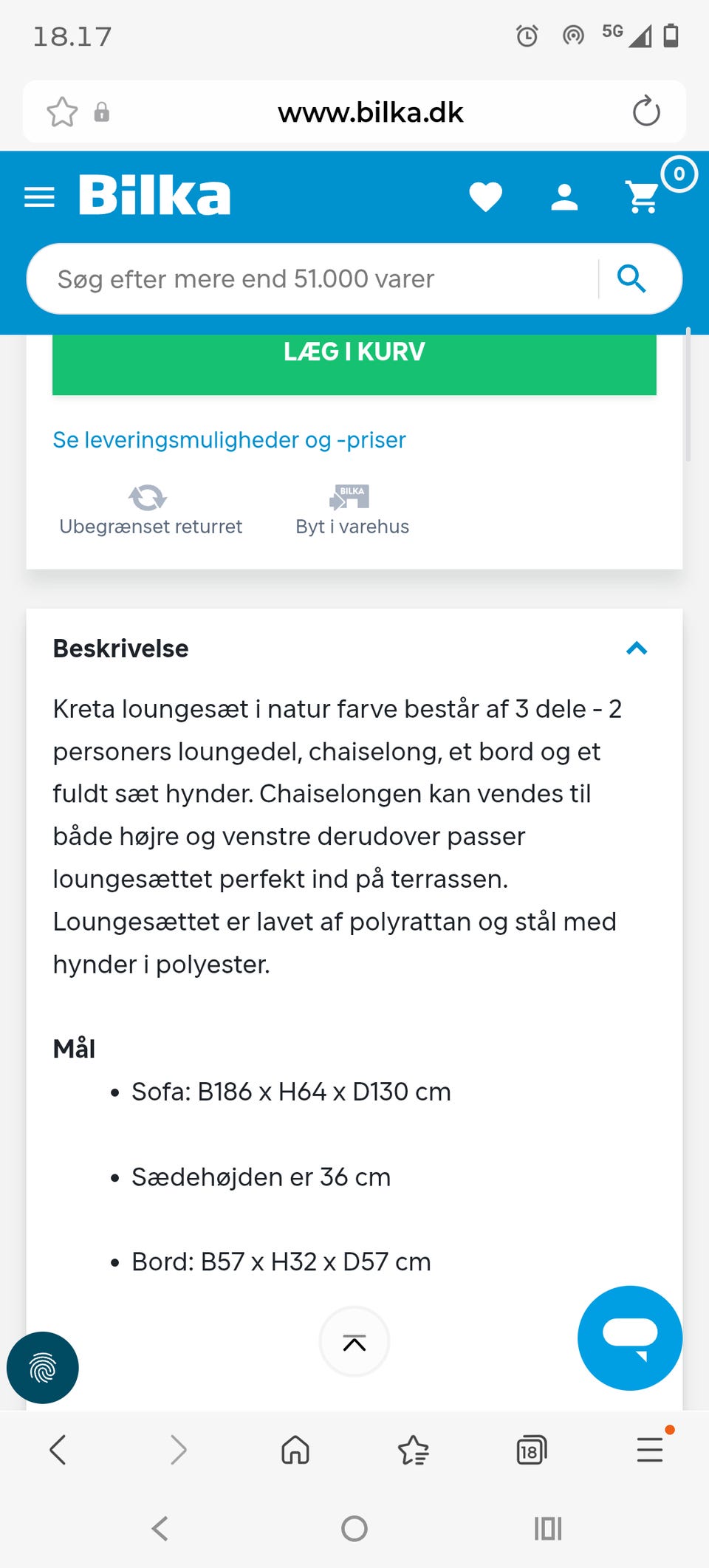Select the Ubegrænset returret icon
Screen dimensions: 709x1568
(x=147, y=497)
